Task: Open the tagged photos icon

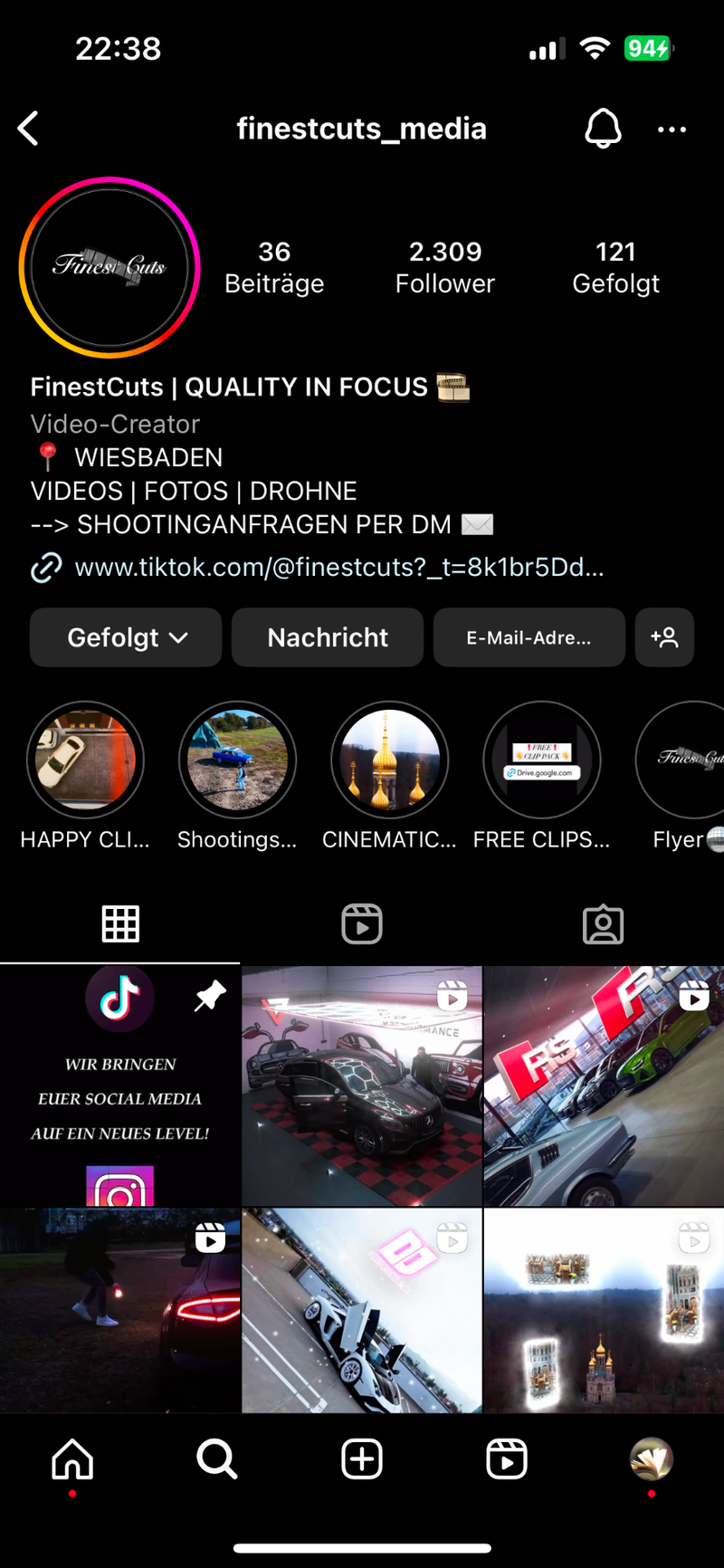Action: coord(603,923)
